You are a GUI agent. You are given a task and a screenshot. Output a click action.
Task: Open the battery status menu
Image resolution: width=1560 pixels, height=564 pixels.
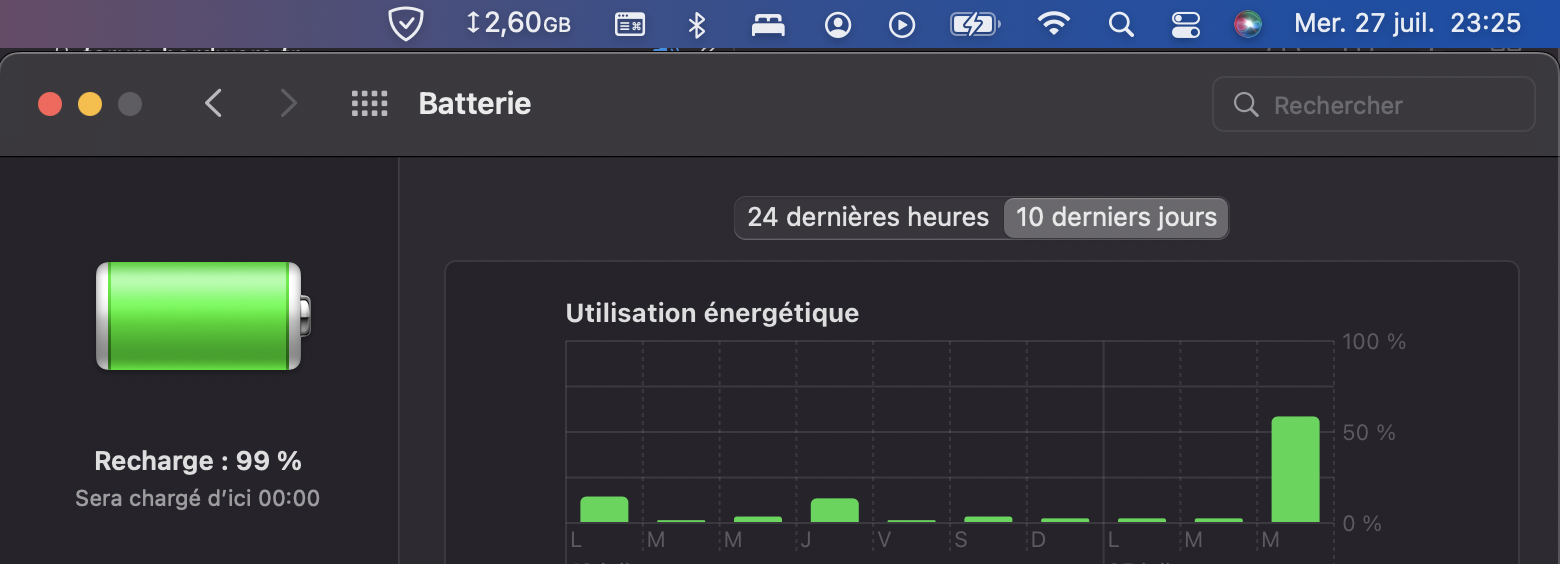tap(974, 24)
